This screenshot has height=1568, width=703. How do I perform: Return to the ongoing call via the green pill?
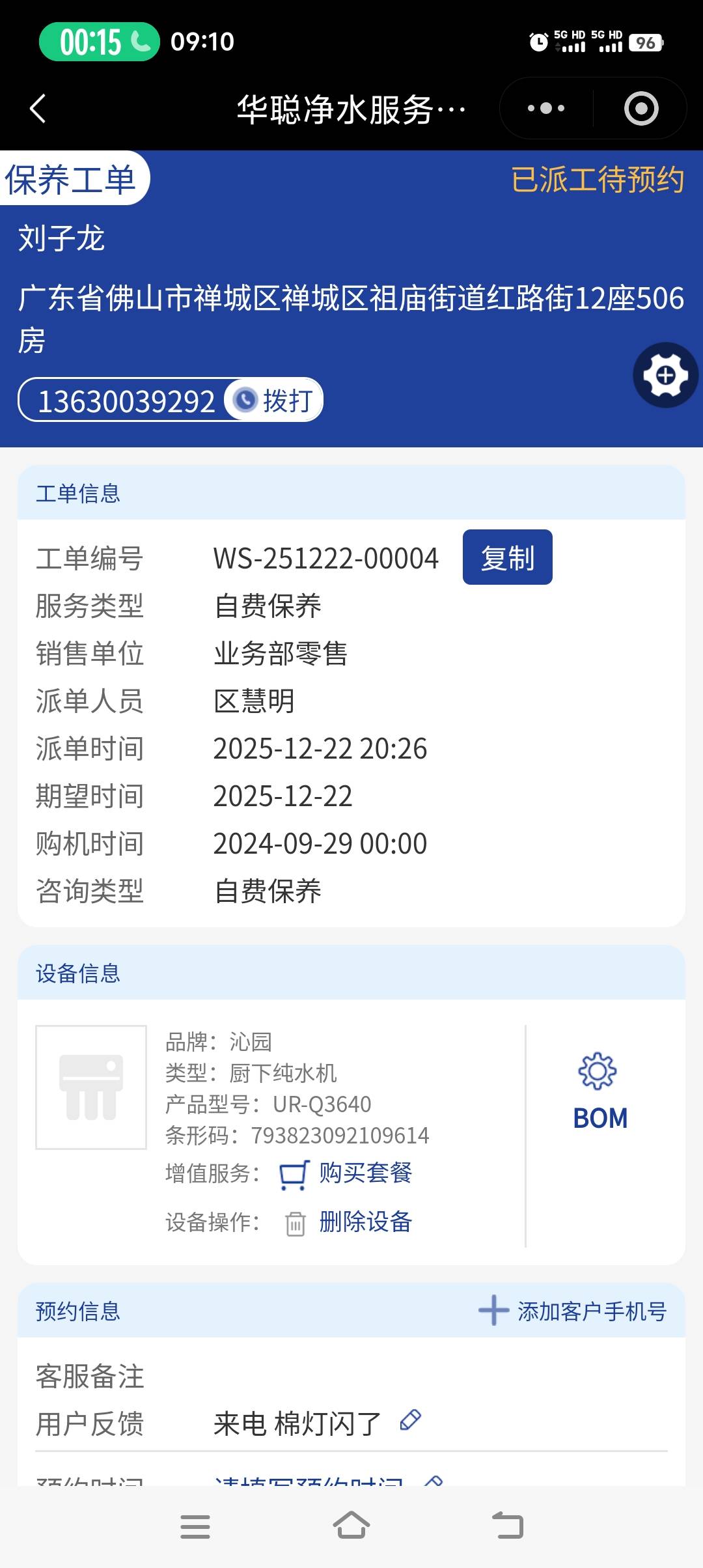pos(100,42)
